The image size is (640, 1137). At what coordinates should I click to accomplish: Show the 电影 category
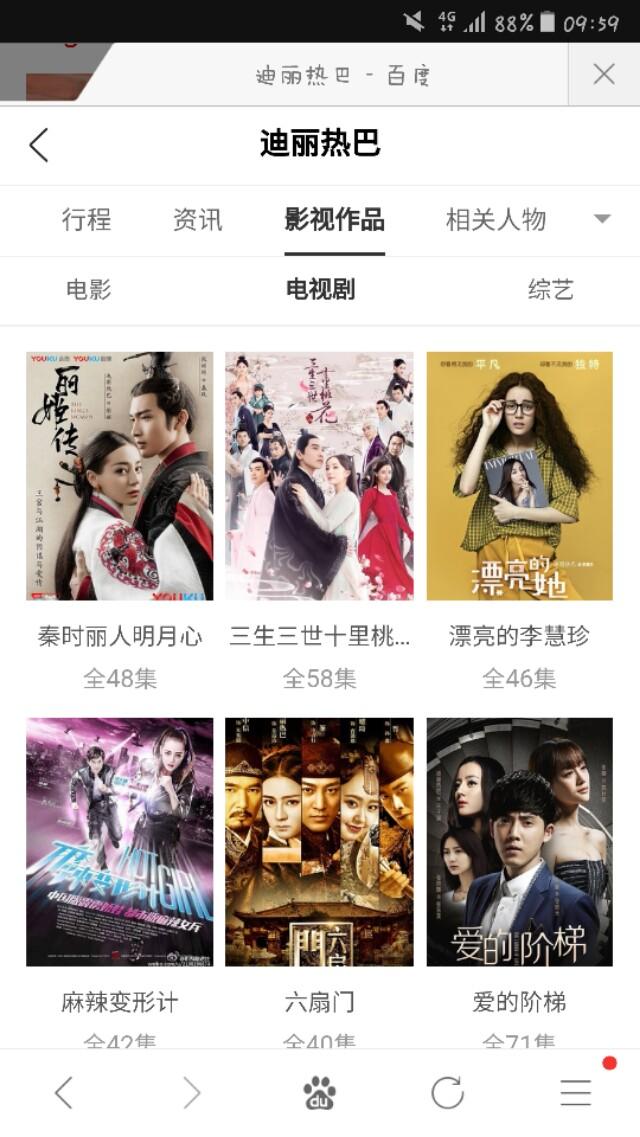(89, 290)
